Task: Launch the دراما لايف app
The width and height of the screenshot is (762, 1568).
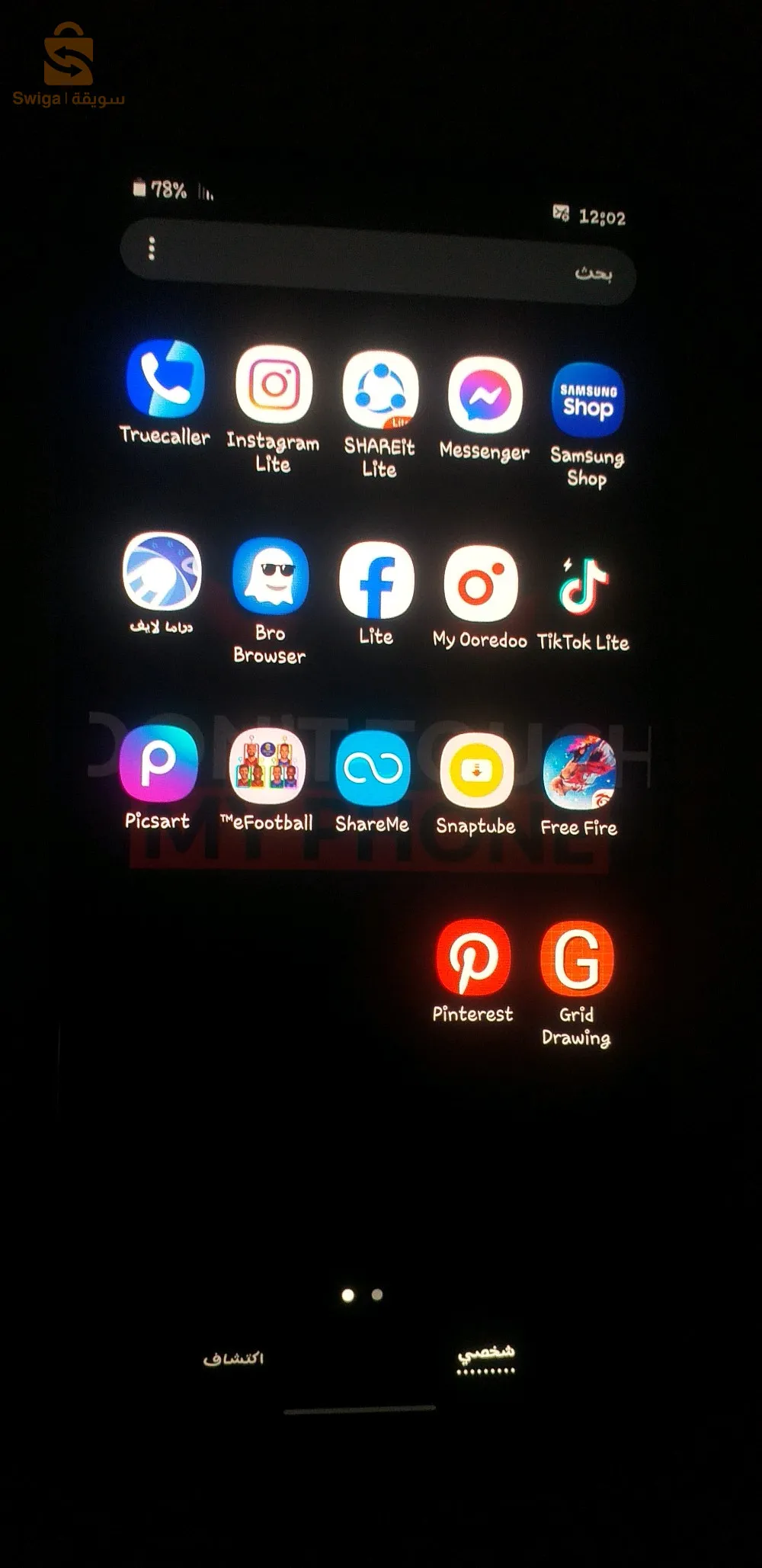Action: pos(162,572)
